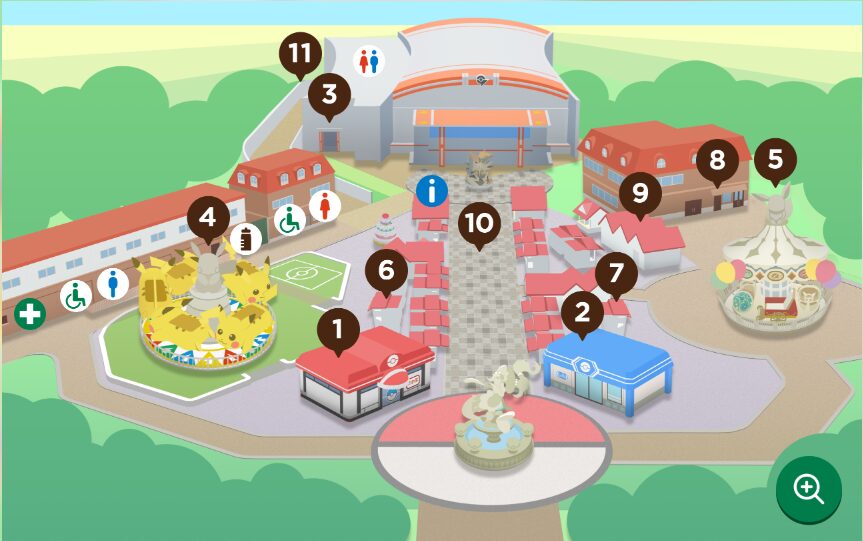Open map pin number 3

point(329,97)
